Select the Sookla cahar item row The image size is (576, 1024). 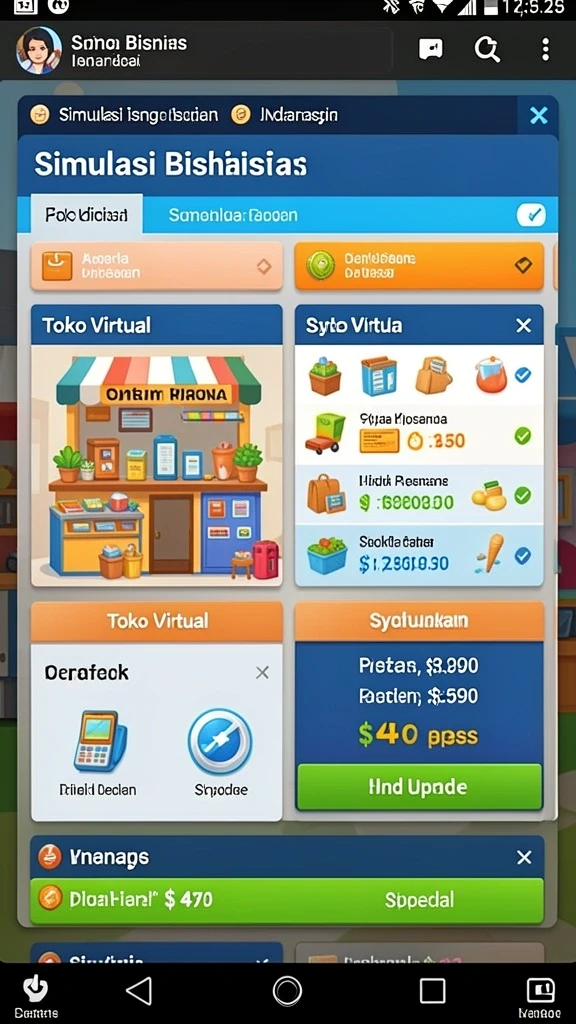pos(419,554)
